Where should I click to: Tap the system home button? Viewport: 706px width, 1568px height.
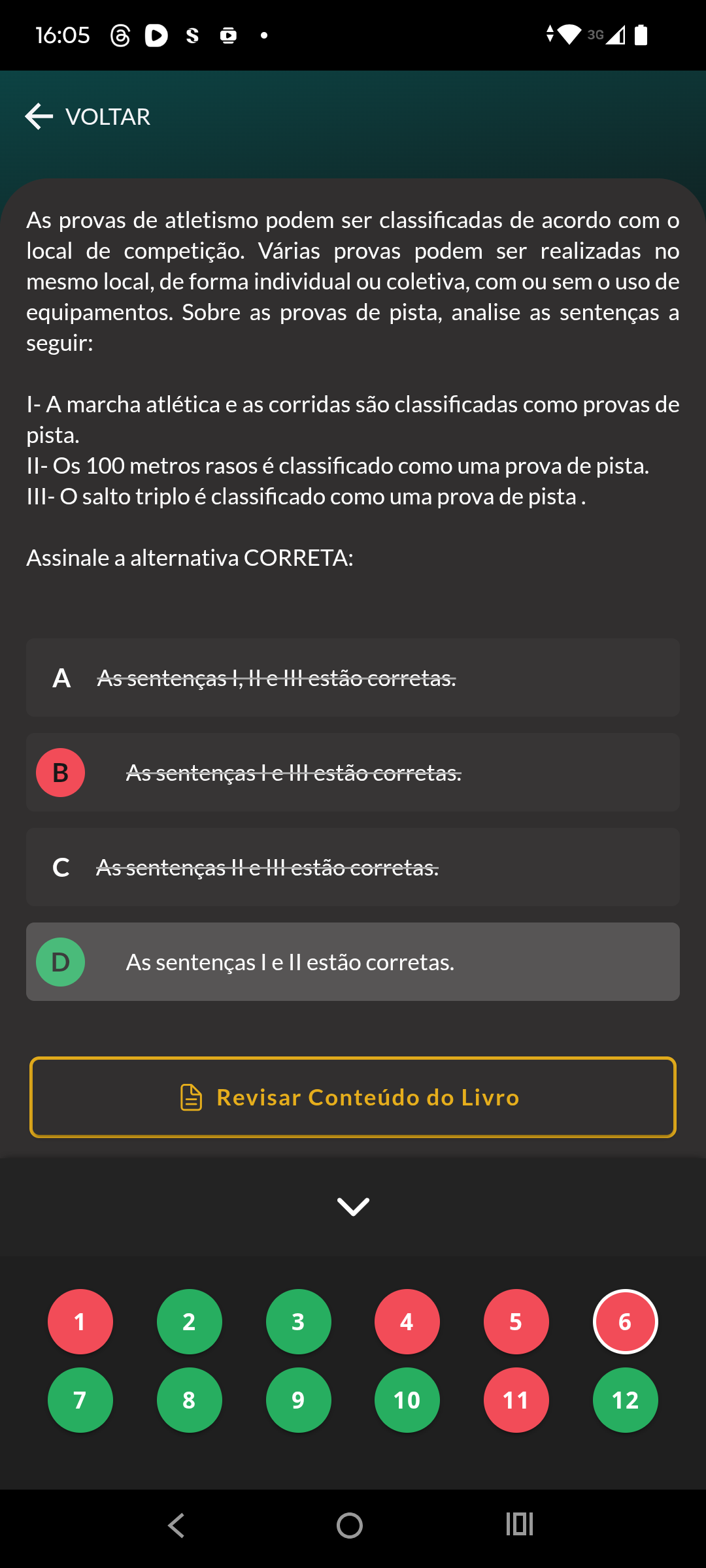point(350,1526)
